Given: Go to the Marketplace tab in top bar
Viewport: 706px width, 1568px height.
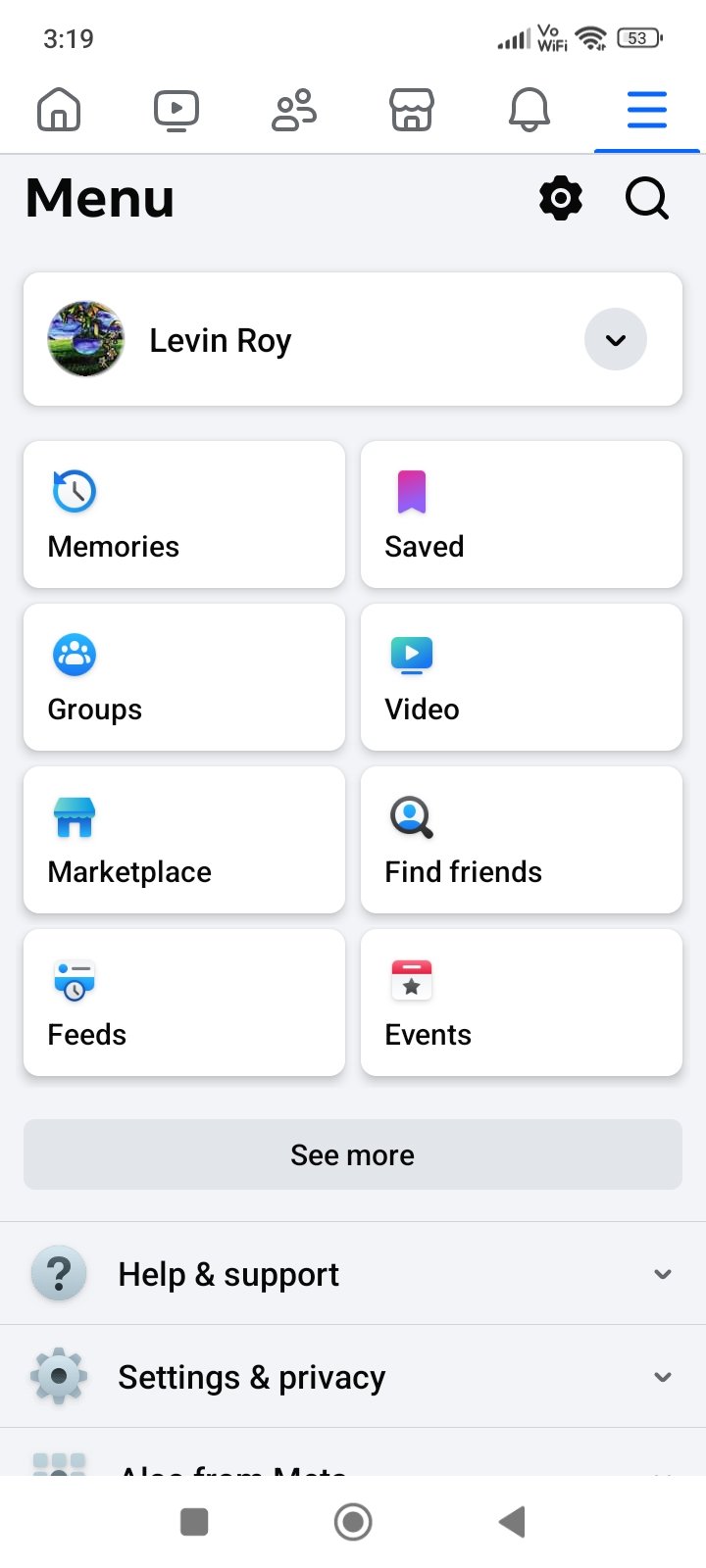Looking at the screenshot, I should pyautogui.click(x=412, y=110).
